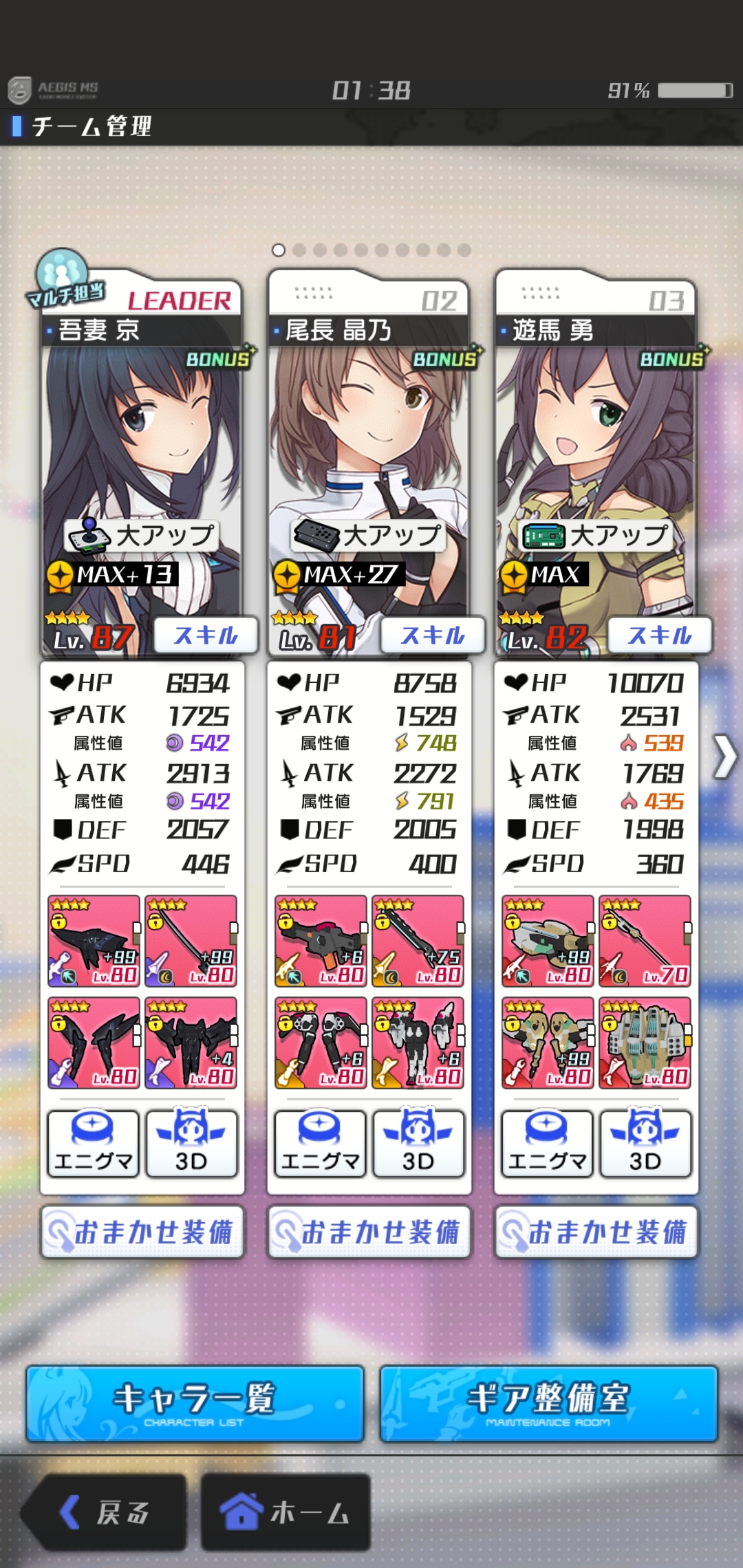The width and height of the screenshot is (743, 1568).
Task: View 3D model of 遊馬 勇
Action: coord(645,1144)
